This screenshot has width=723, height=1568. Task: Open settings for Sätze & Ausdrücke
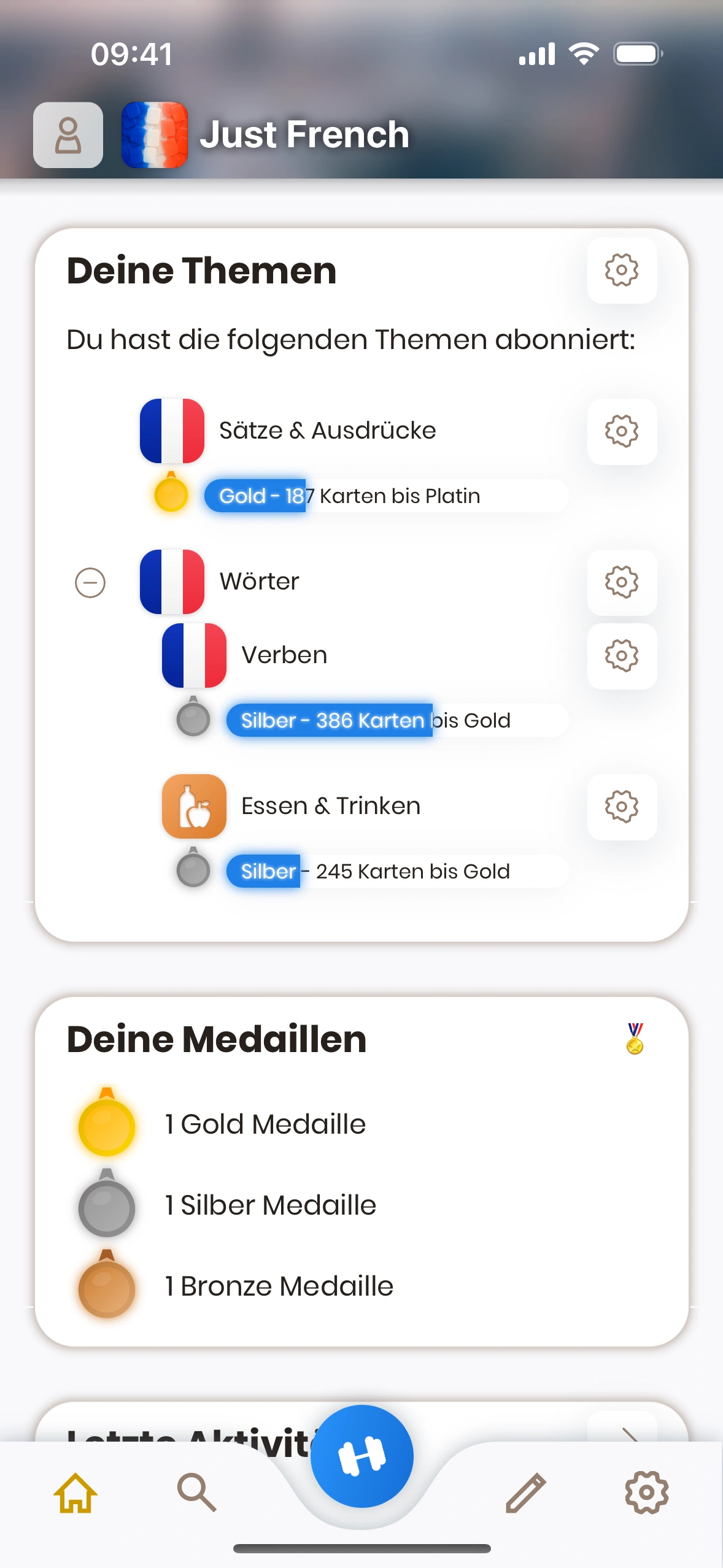(x=622, y=431)
